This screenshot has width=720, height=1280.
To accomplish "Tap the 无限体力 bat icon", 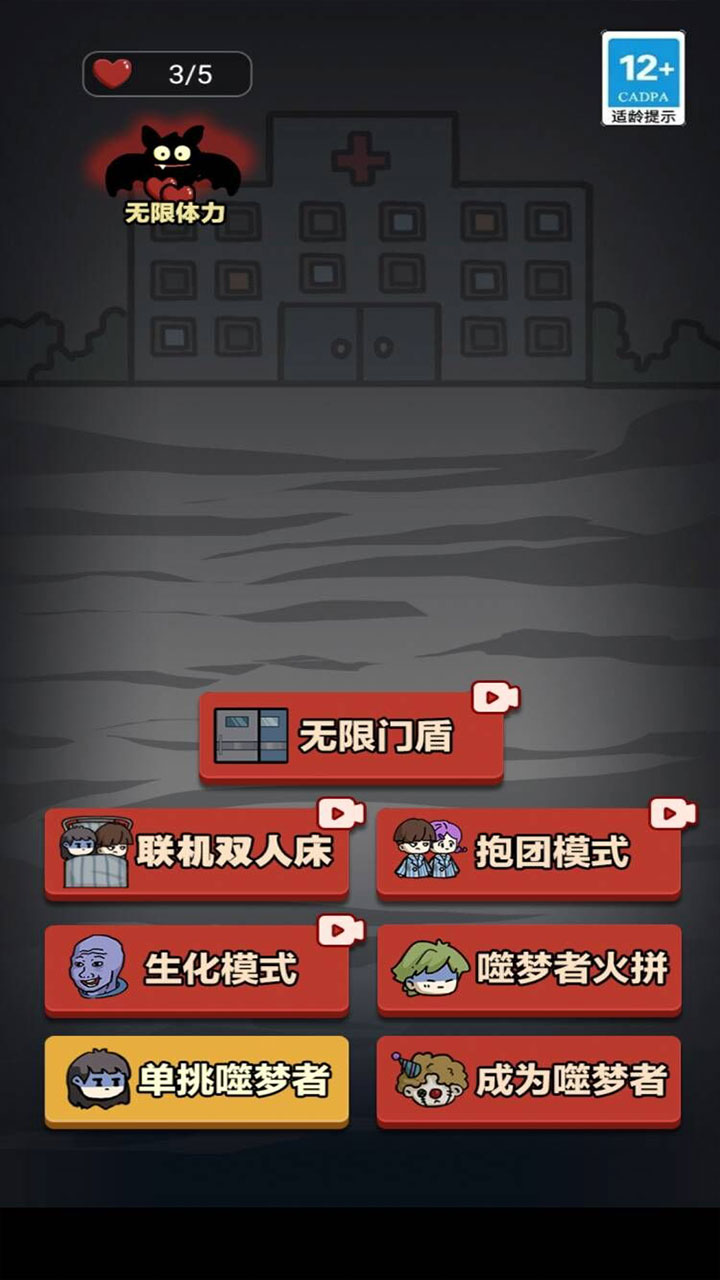I will (174, 170).
